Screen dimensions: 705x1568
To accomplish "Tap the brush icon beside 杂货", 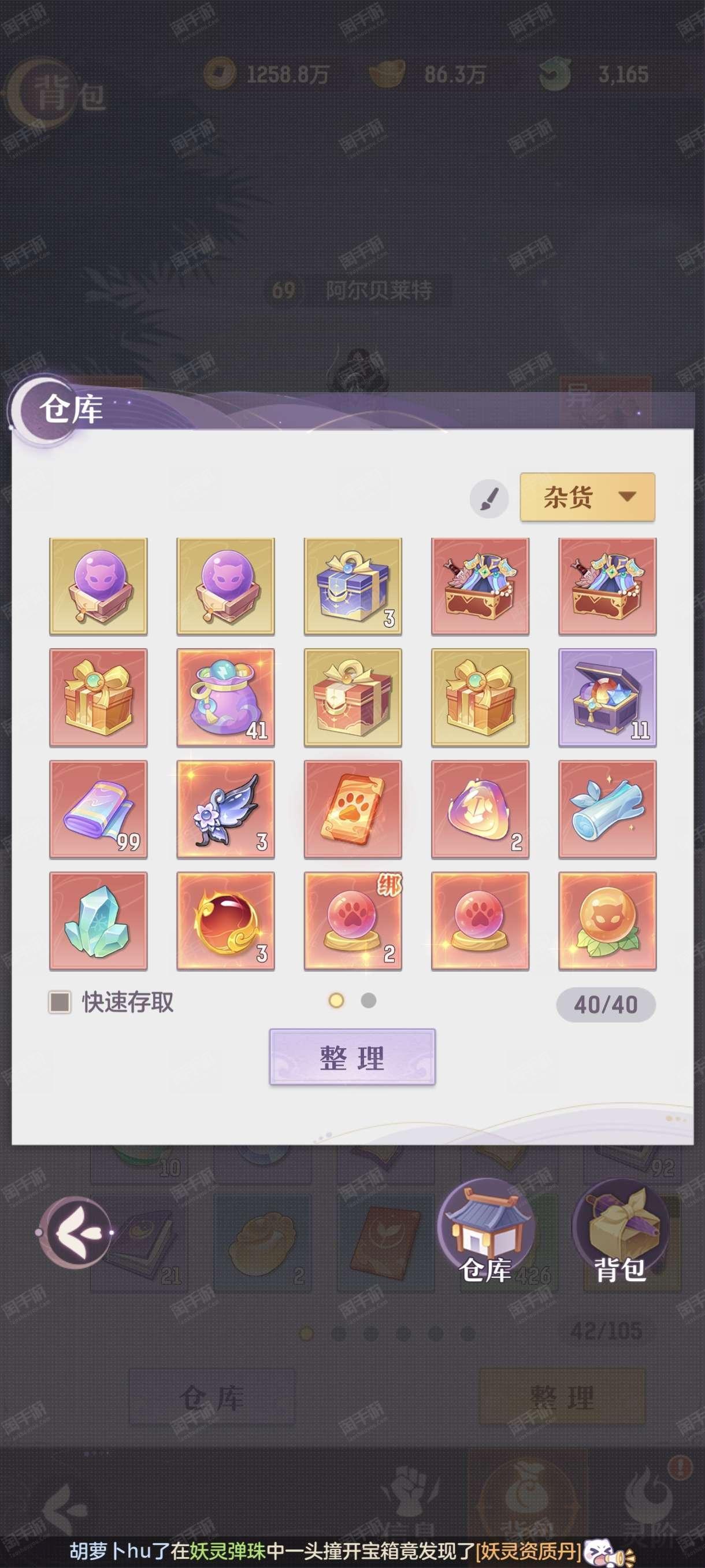I will (489, 499).
